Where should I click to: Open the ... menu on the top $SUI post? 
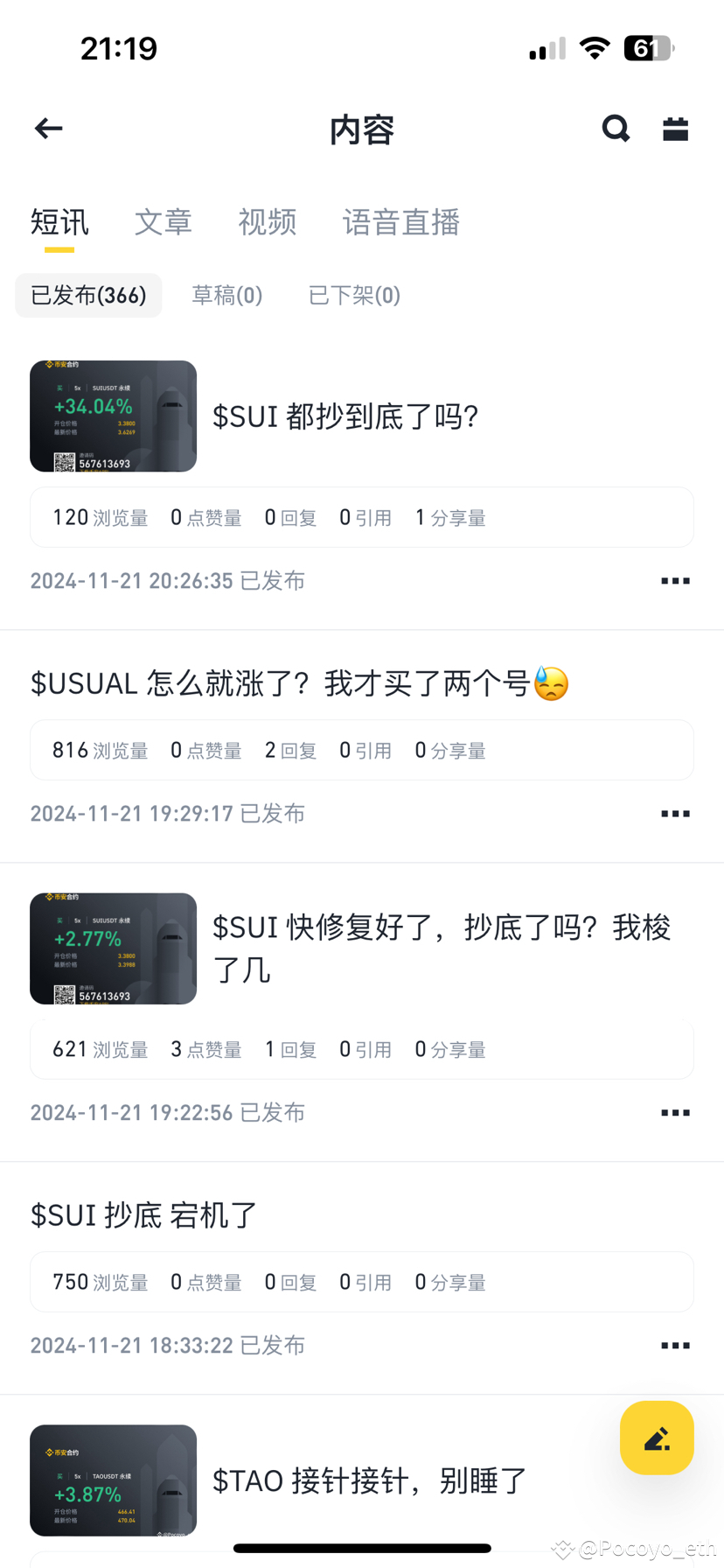pos(674,580)
